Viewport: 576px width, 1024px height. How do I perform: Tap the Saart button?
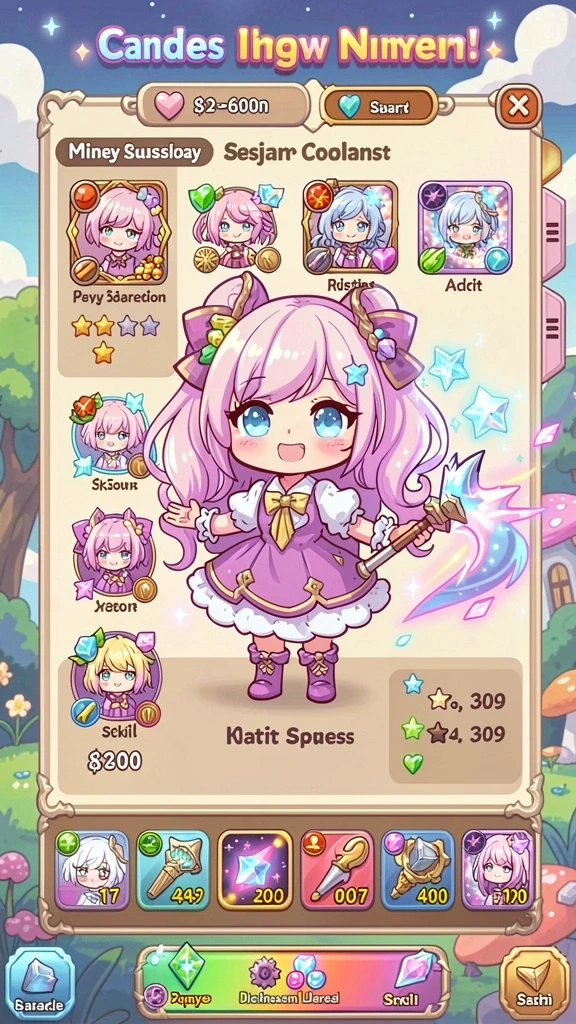click(379, 106)
